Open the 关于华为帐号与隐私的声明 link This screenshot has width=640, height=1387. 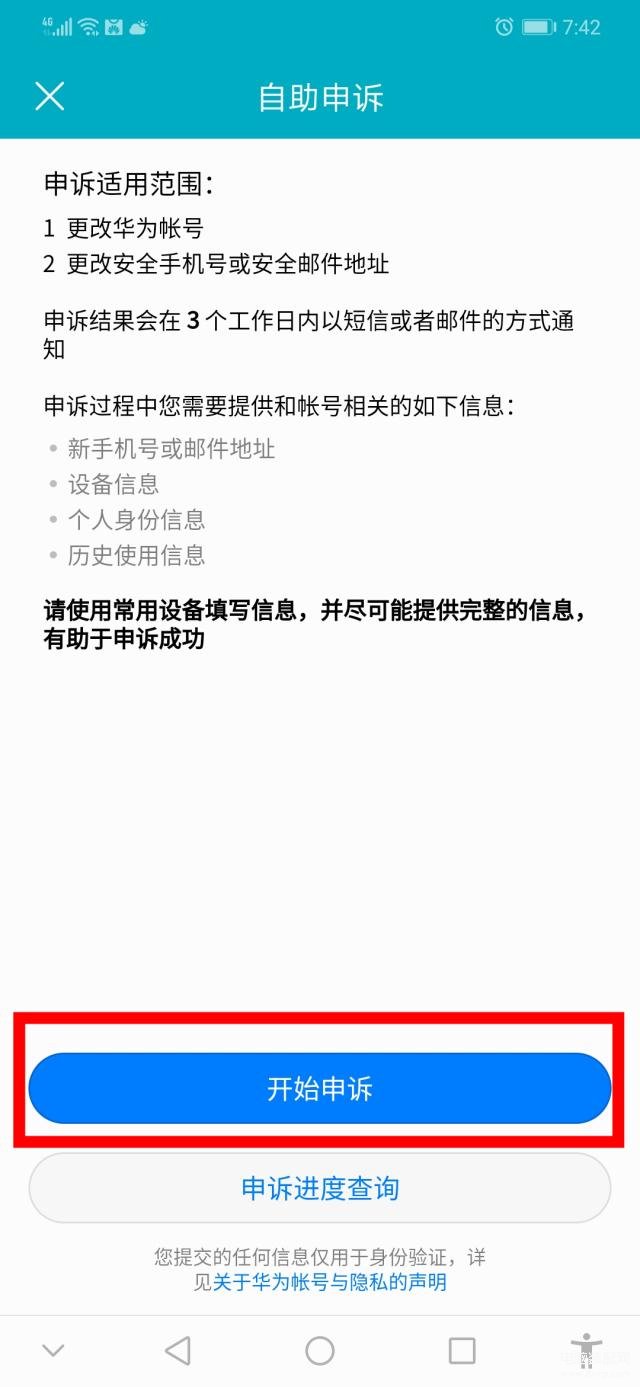pyautogui.click(x=330, y=1282)
